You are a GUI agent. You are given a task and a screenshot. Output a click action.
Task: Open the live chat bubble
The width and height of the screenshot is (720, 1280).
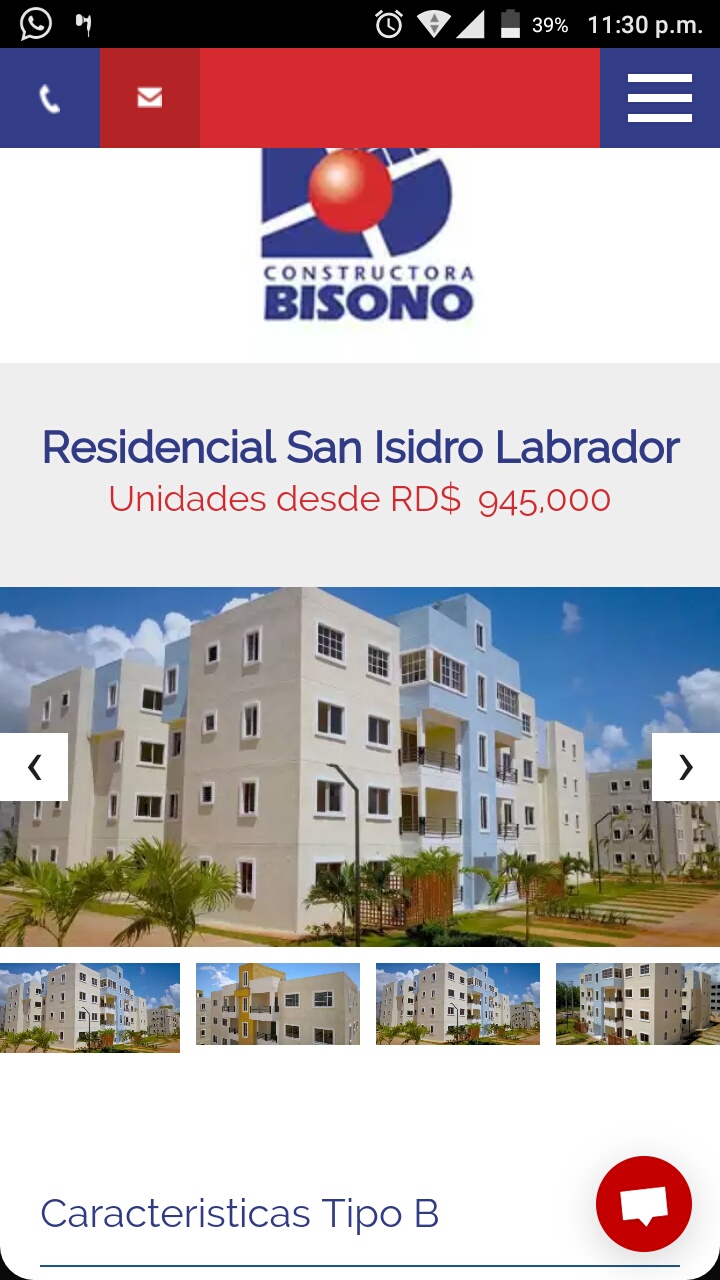coord(644,1204)
